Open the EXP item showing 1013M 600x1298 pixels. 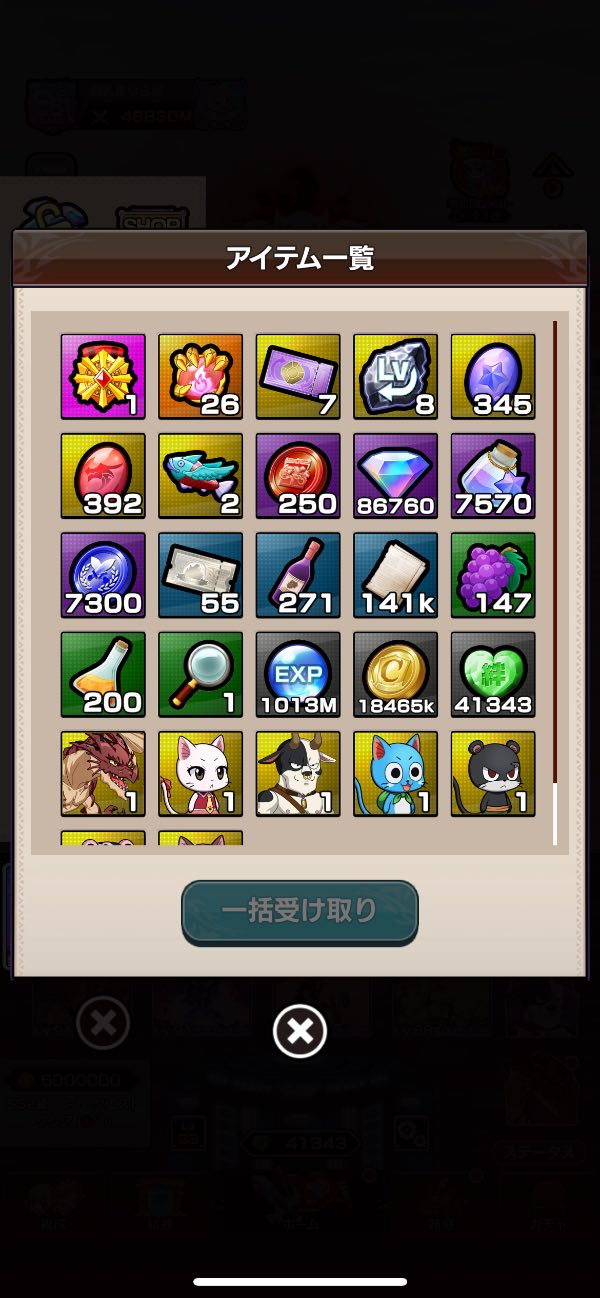coord(298,674)
